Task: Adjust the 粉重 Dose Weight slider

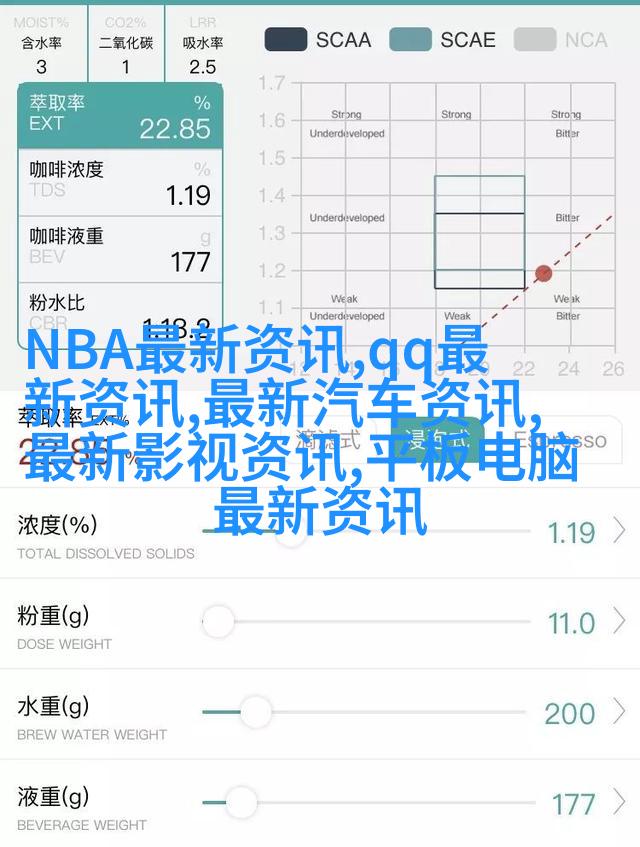Action: (x=217, y=621)
